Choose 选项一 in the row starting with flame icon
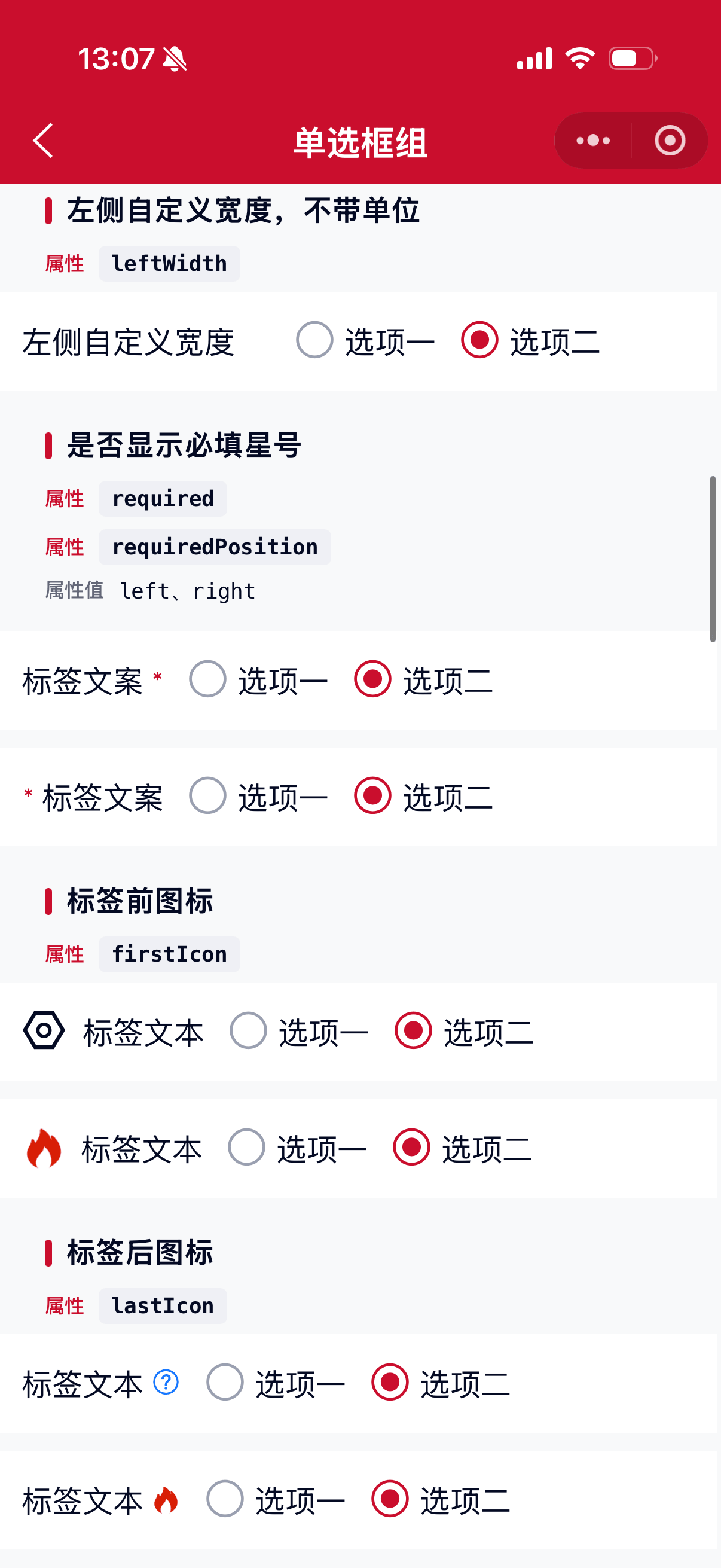The width and height of the screenshot is (721, 1568). click(298, 1148)
